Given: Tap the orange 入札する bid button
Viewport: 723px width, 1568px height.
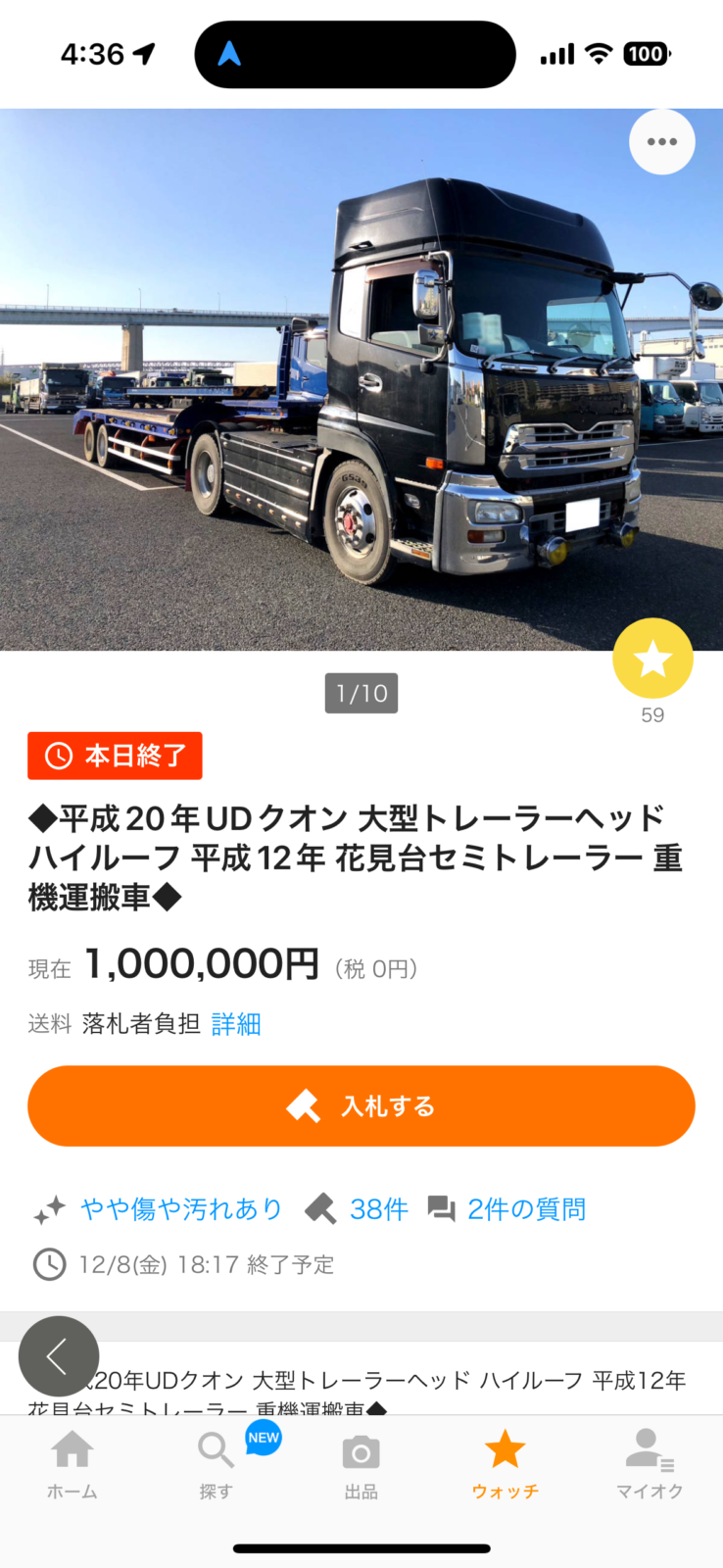Looking at the screenshot, I should (361, 1106).
